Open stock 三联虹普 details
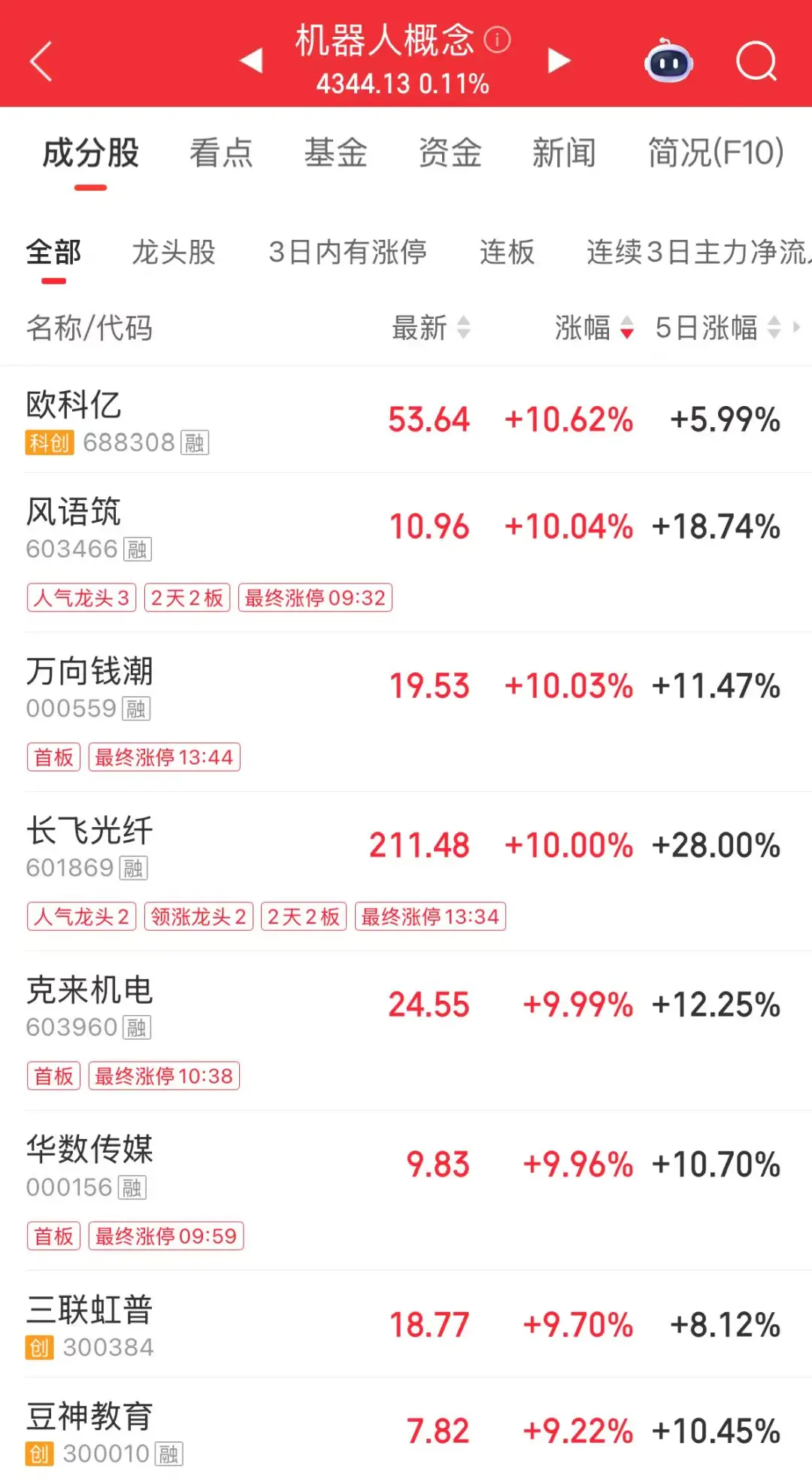The width and height of the screenshot is (812, 1479). click(x=89, y=1310)
